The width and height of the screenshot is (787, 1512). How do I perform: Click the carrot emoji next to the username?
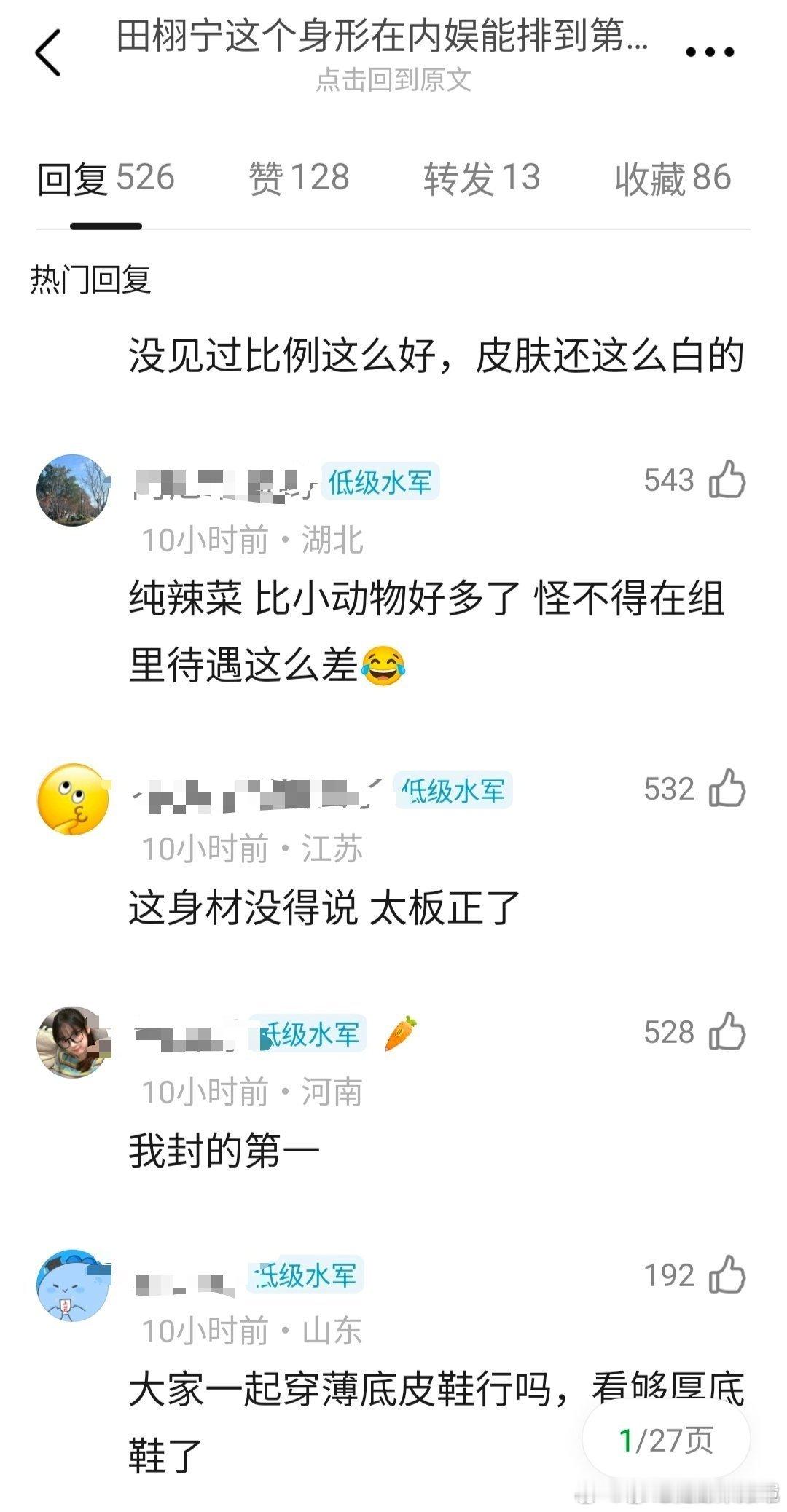coord(399,1033)
